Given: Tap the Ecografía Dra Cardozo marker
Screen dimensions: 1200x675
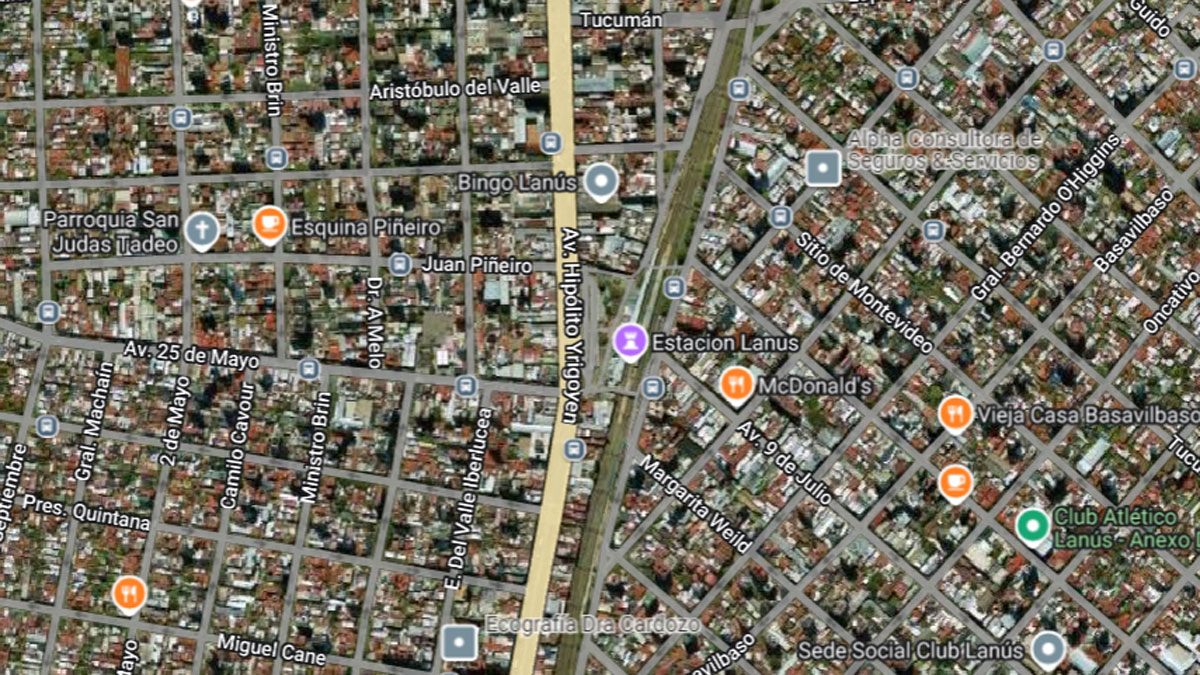Looking at the screenshot, I should (459, 642).
